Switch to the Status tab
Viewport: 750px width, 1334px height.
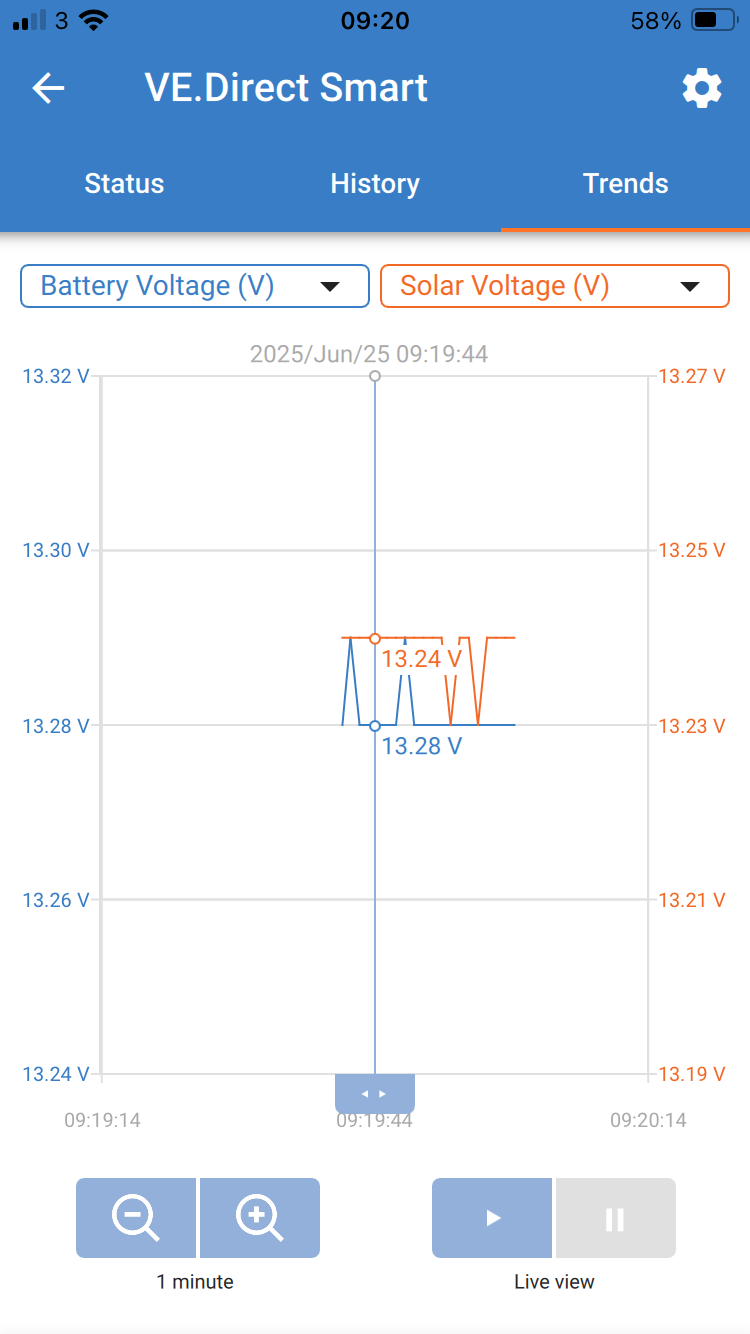tap(124, 184)
